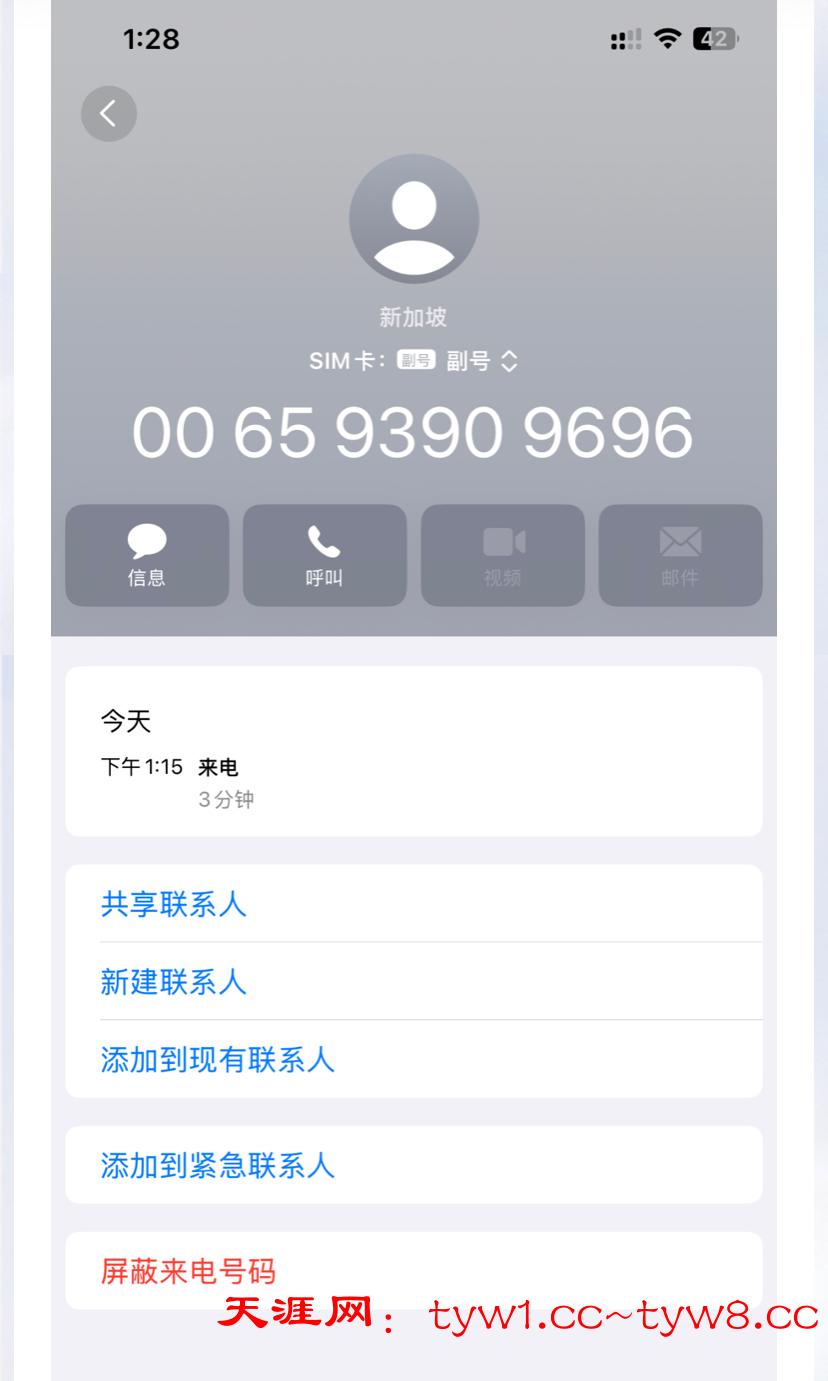828x1381 pixels.
Task: Tap 共享联系人 to share contact
Action: [173, 904]
